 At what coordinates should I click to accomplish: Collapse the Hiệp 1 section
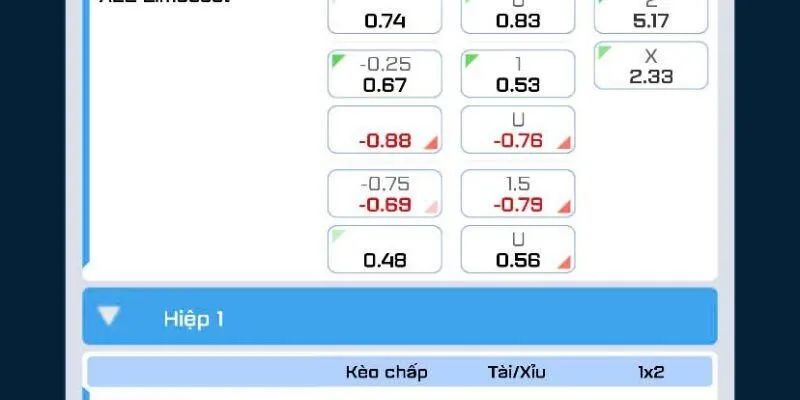pos(109,317)
